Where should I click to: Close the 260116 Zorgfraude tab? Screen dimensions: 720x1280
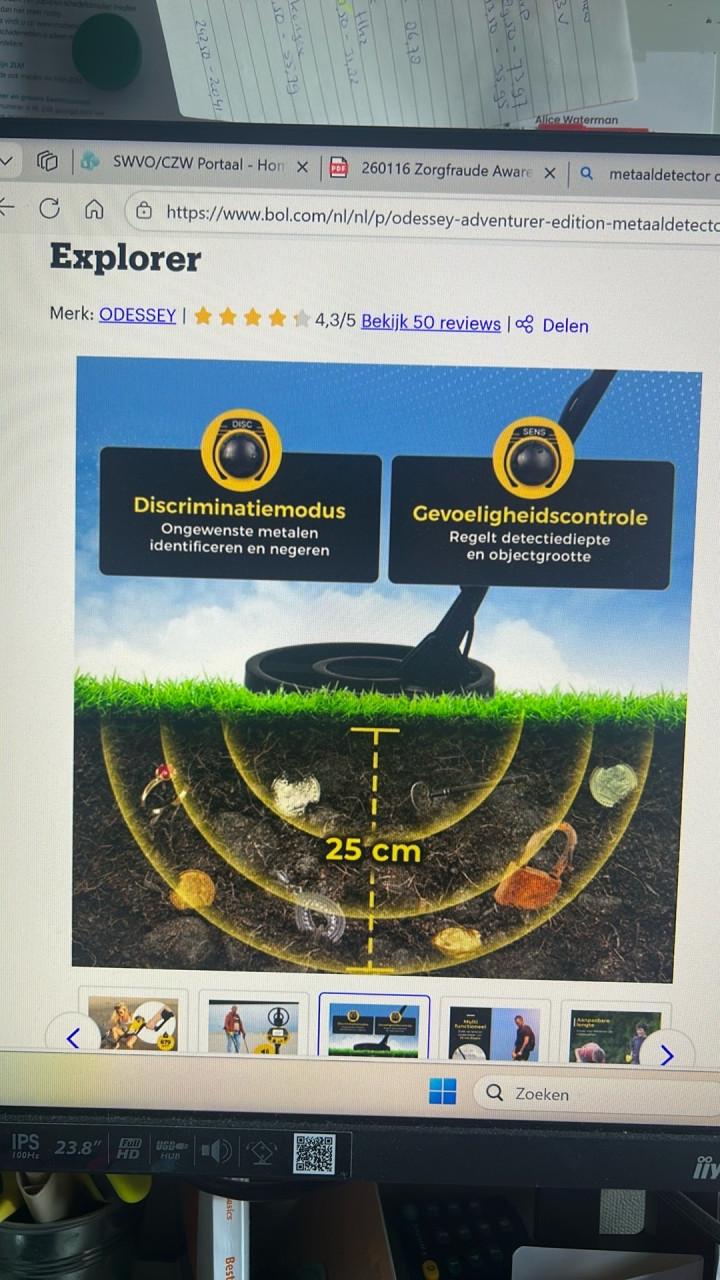point(549,173)
